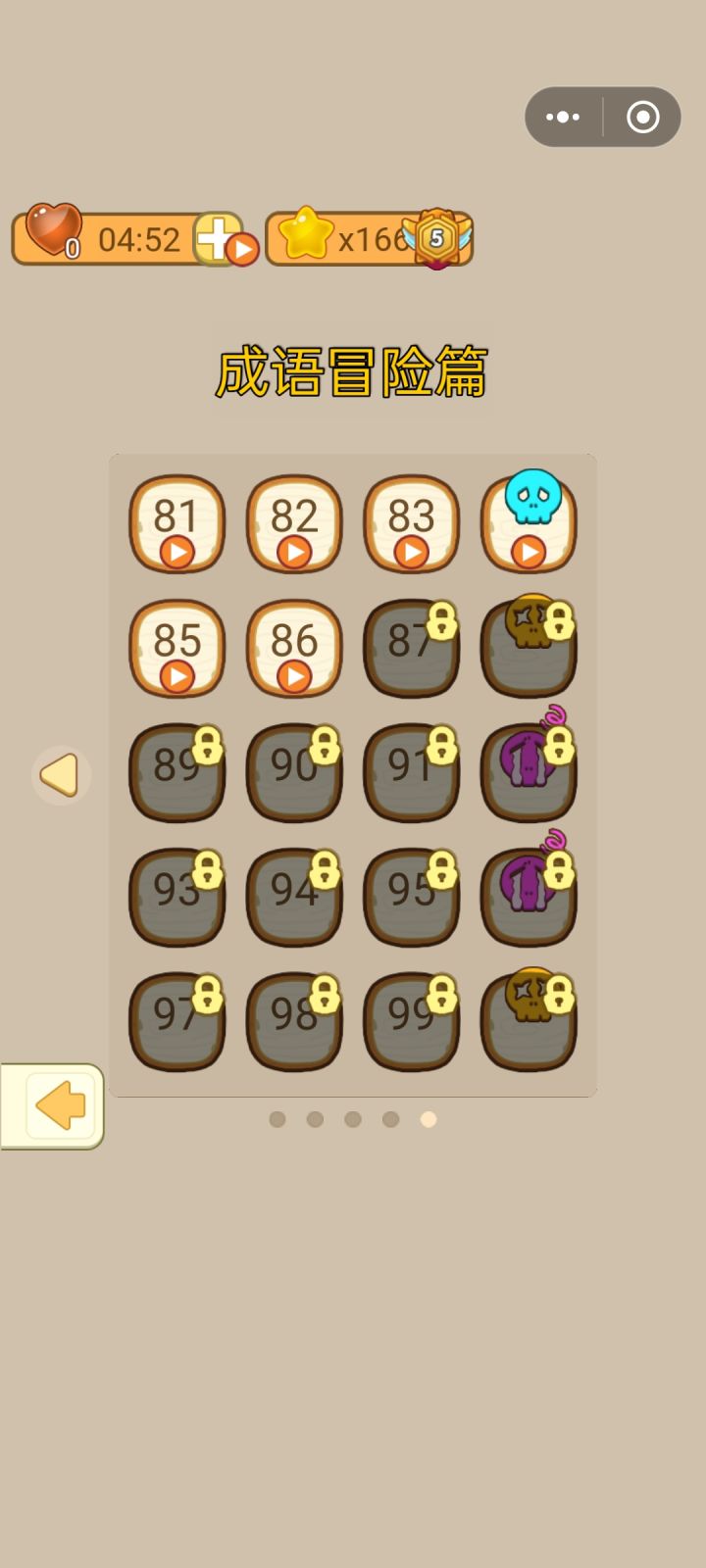Start level 86
This screenshot has width=706, height=1568.
[294, 647]
